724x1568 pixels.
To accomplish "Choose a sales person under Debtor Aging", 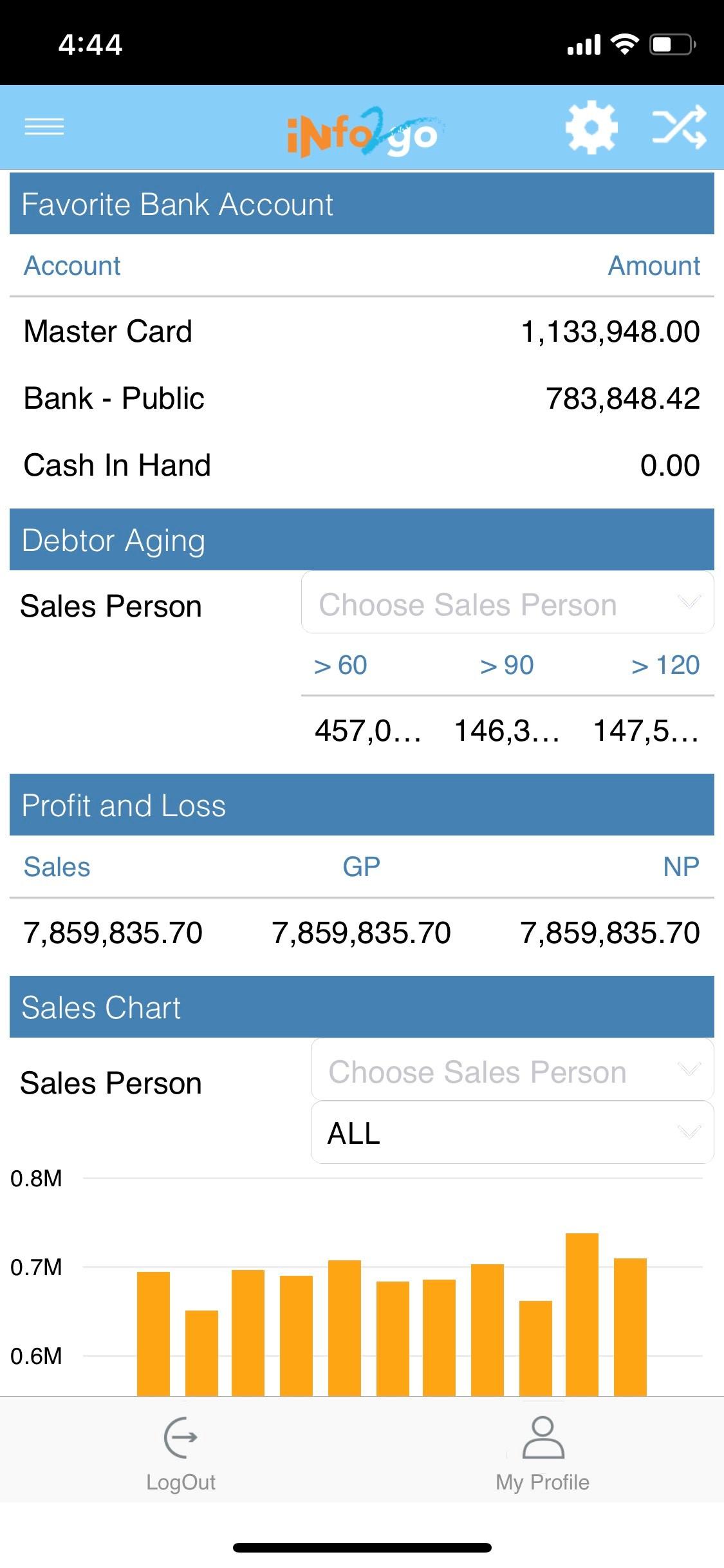I will click(x=507, y=602).
